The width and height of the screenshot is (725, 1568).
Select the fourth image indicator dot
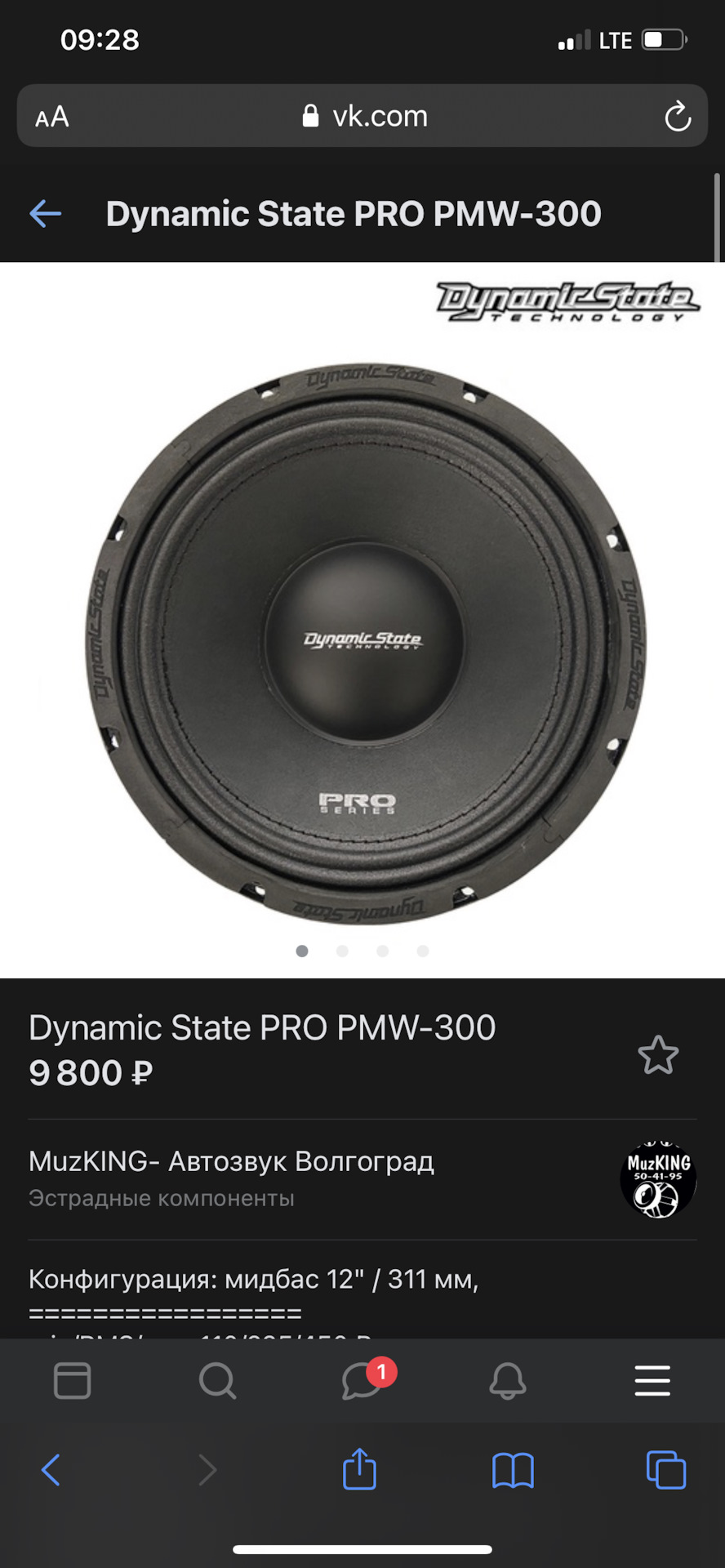pos(423,951)
